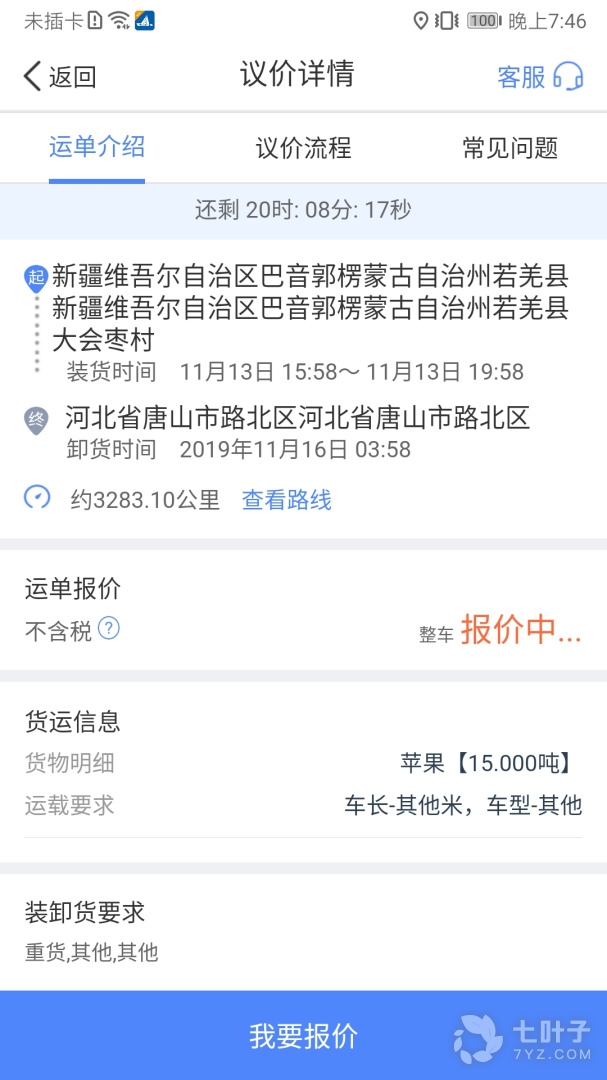
Task: Switch to the 议价流程 tab
Action: [x=303, y=148]
